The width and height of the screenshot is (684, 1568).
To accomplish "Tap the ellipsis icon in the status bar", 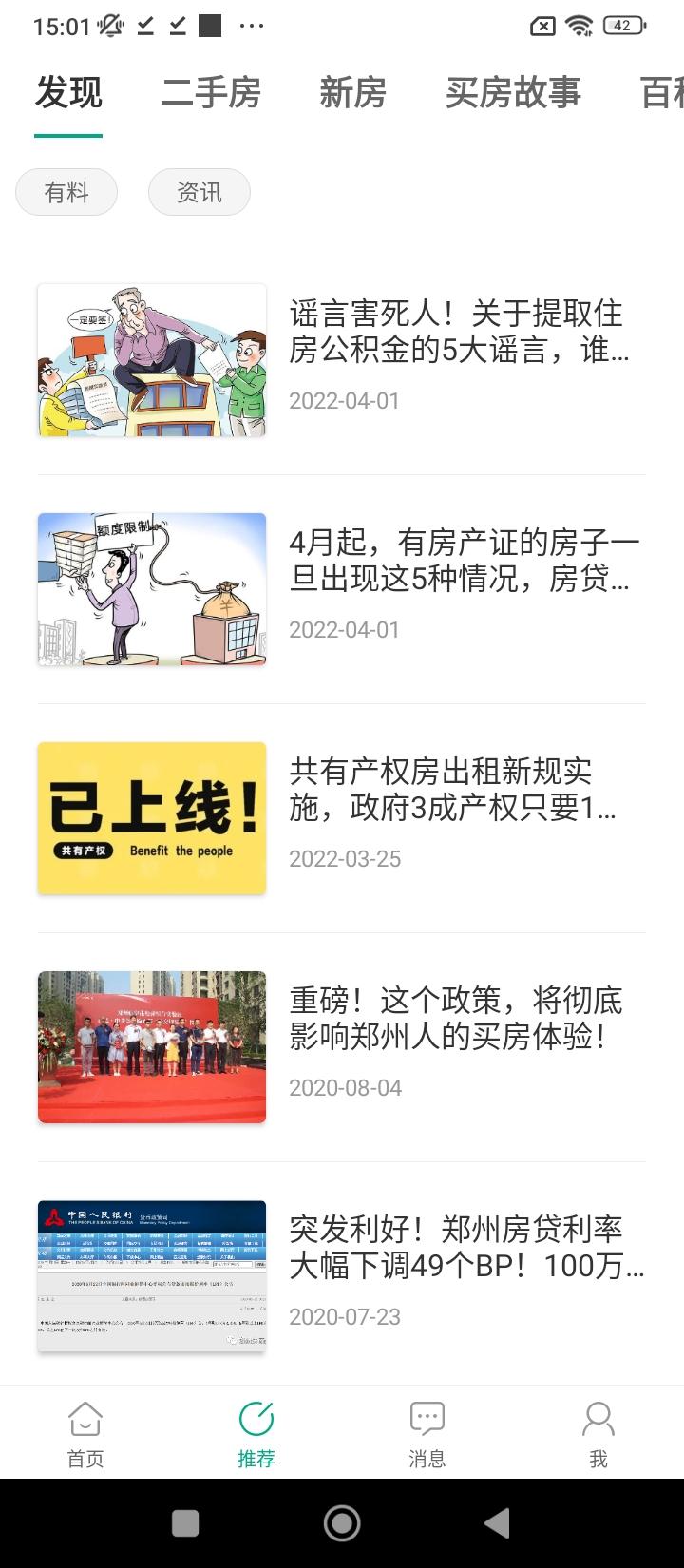I will click(x=252, y=26).
